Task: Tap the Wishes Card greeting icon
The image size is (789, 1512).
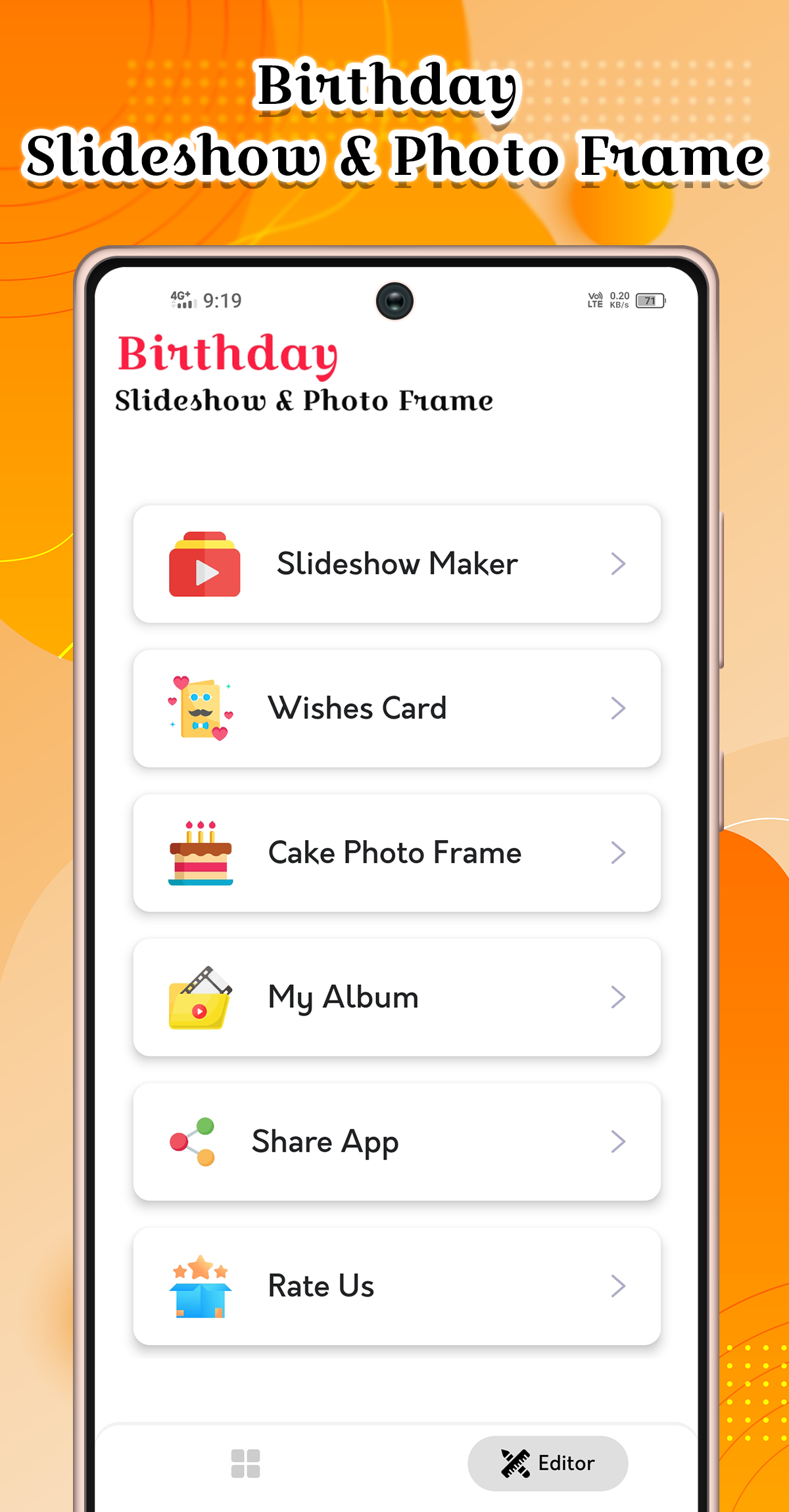Action: click(x=199, y=708)
